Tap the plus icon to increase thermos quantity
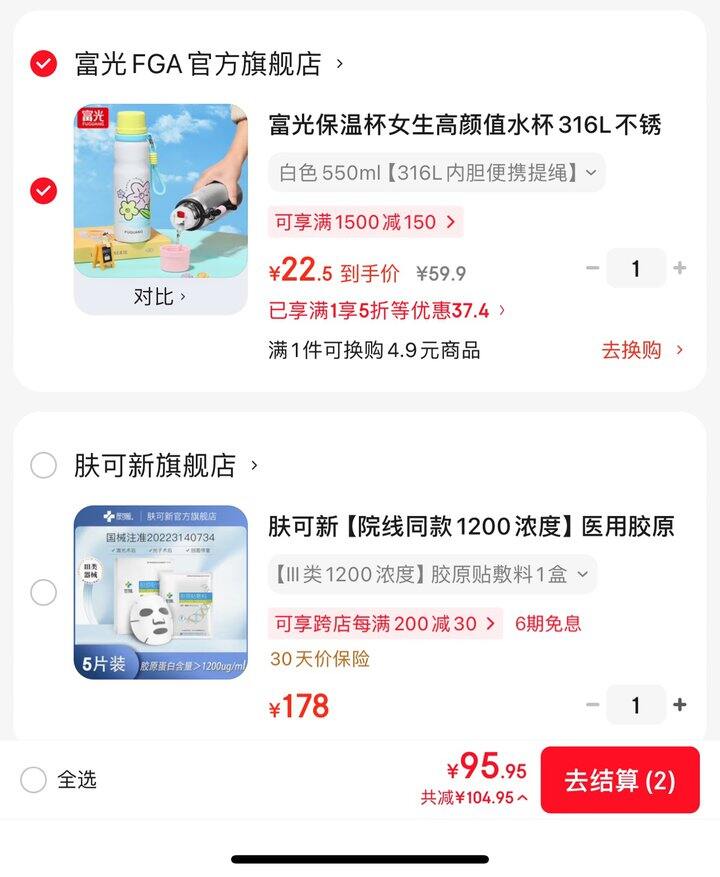 682,267
